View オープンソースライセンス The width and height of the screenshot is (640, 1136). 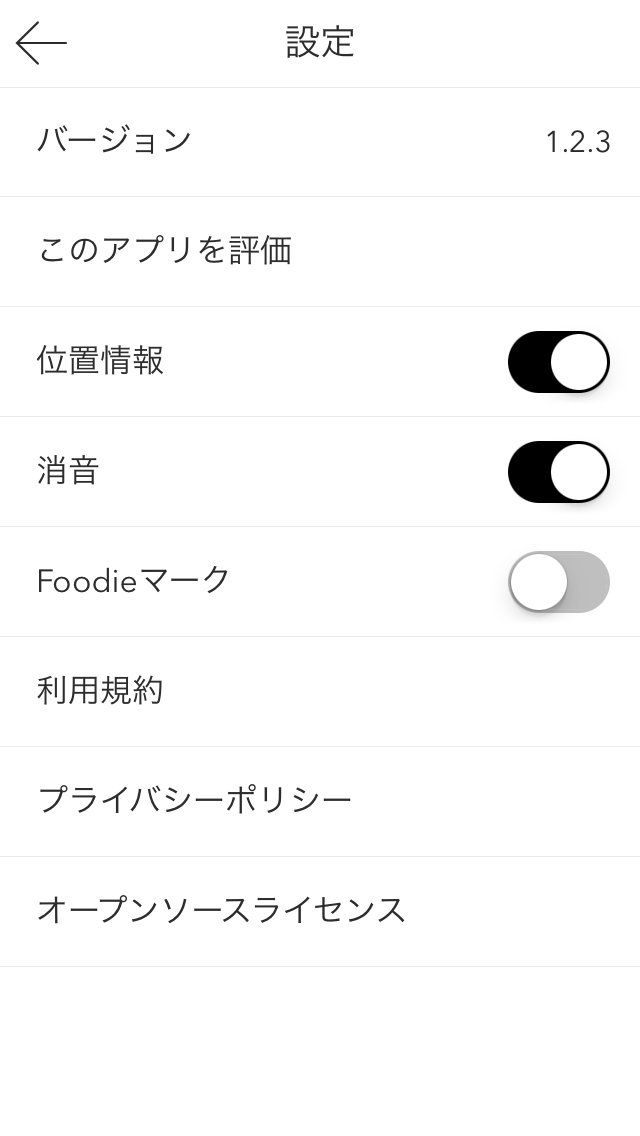click(320, 912)
